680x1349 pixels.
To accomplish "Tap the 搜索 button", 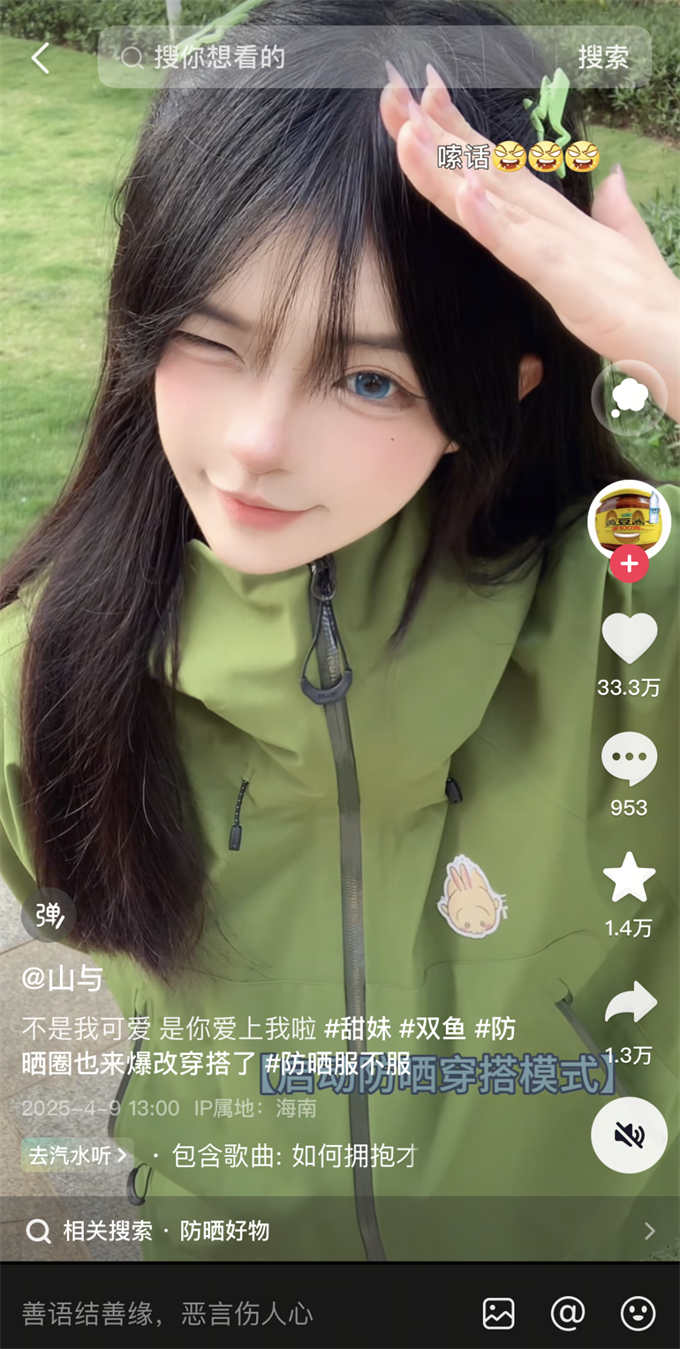I will pyautogui.click(x=603, y=57).
